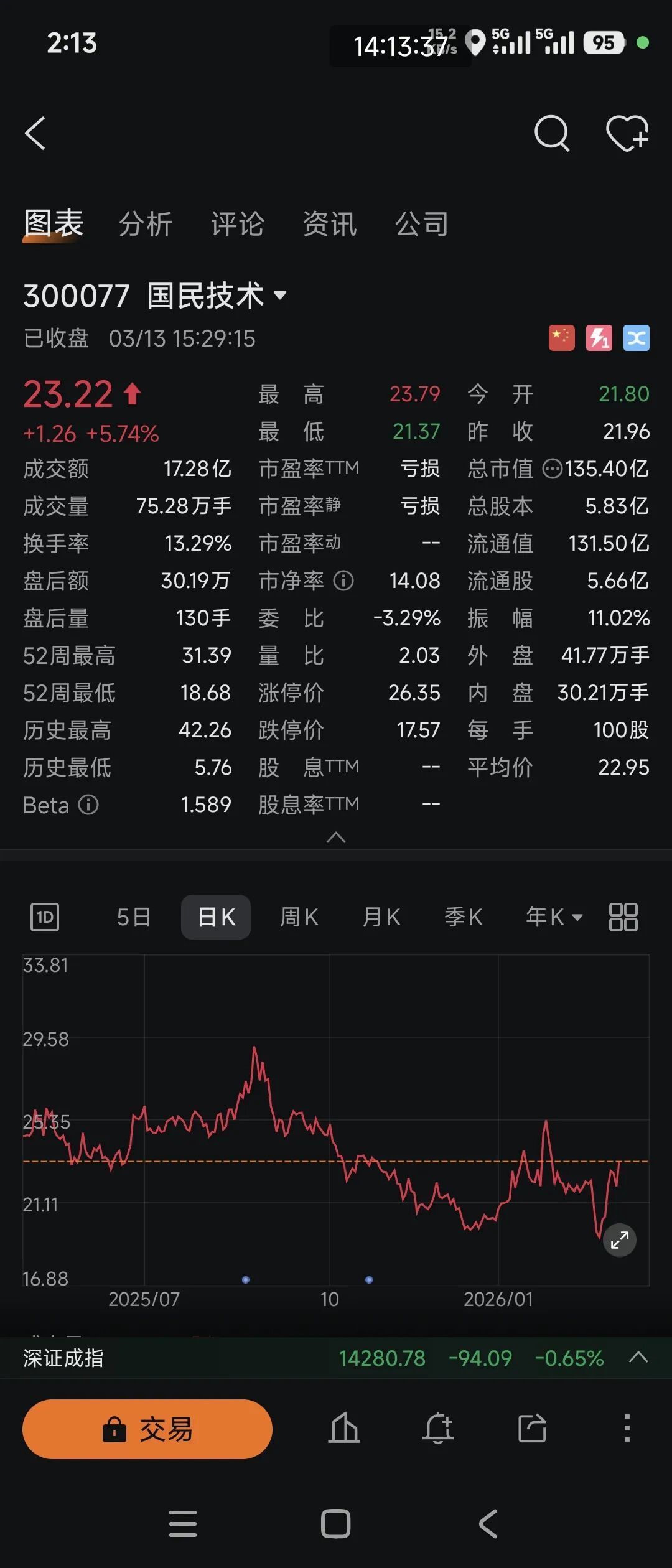Expand the 深证成指 index bar
The image size is (672, 1568).
click(638, 1358)
